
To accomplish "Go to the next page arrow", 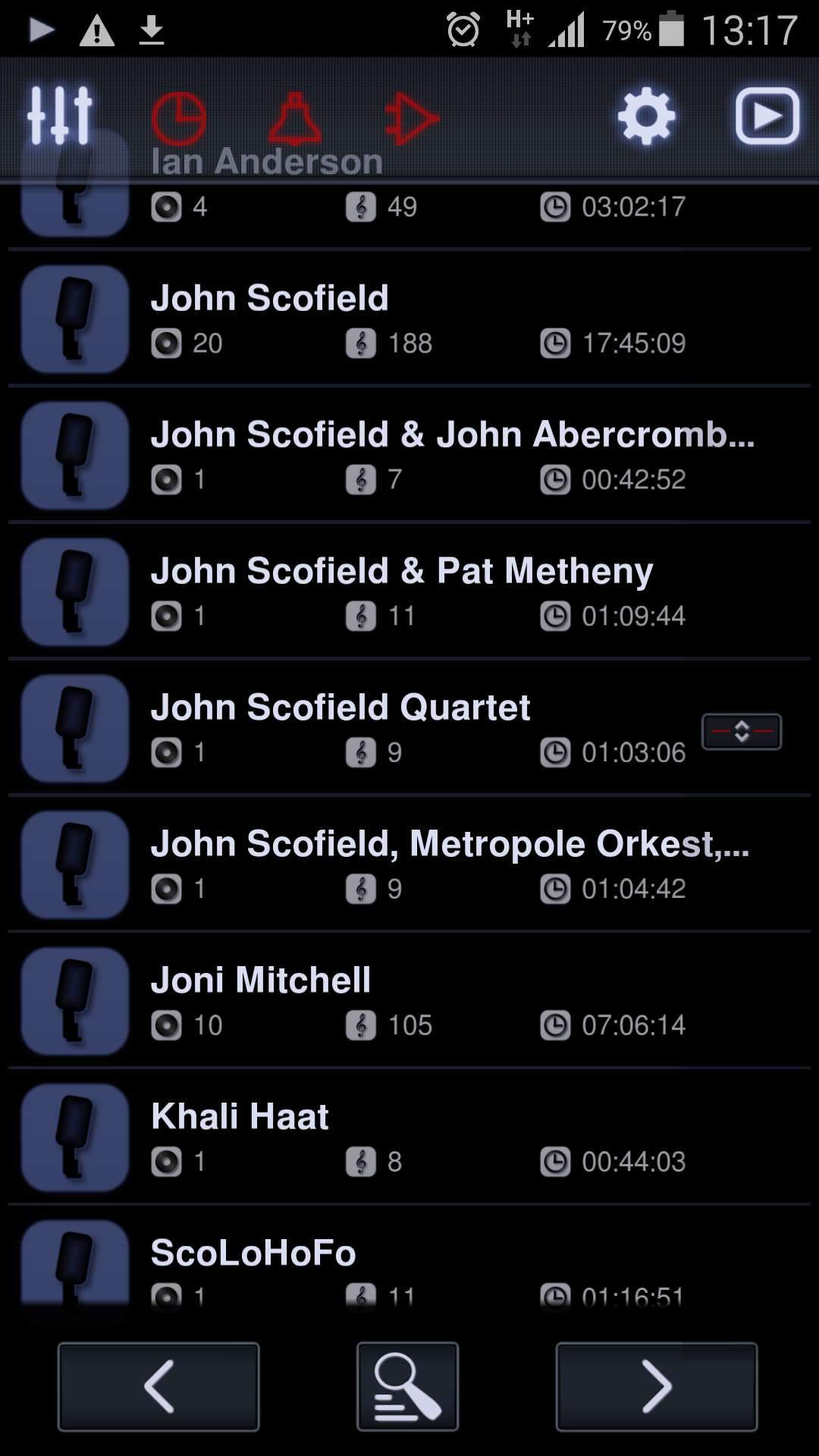I will tap(656, 1386).
